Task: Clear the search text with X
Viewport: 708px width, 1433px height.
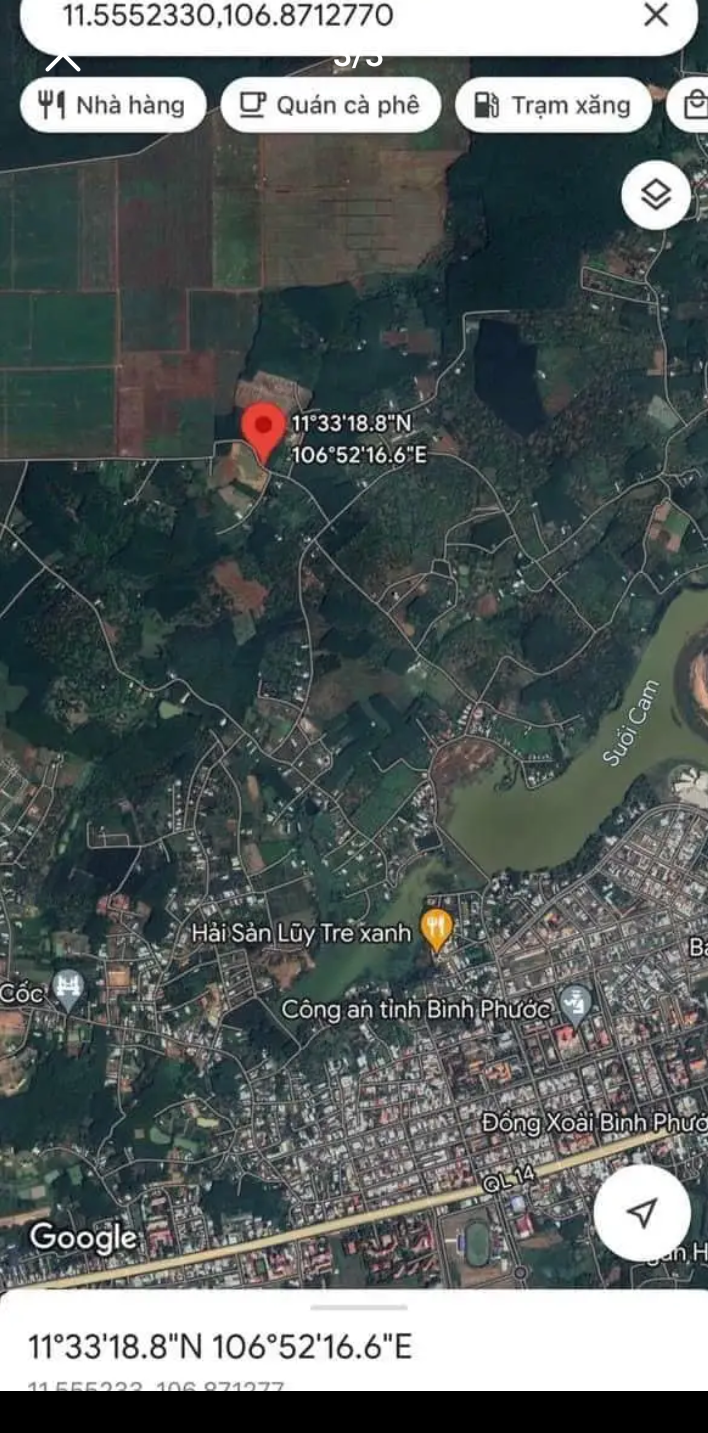Action: pos(656,15)
